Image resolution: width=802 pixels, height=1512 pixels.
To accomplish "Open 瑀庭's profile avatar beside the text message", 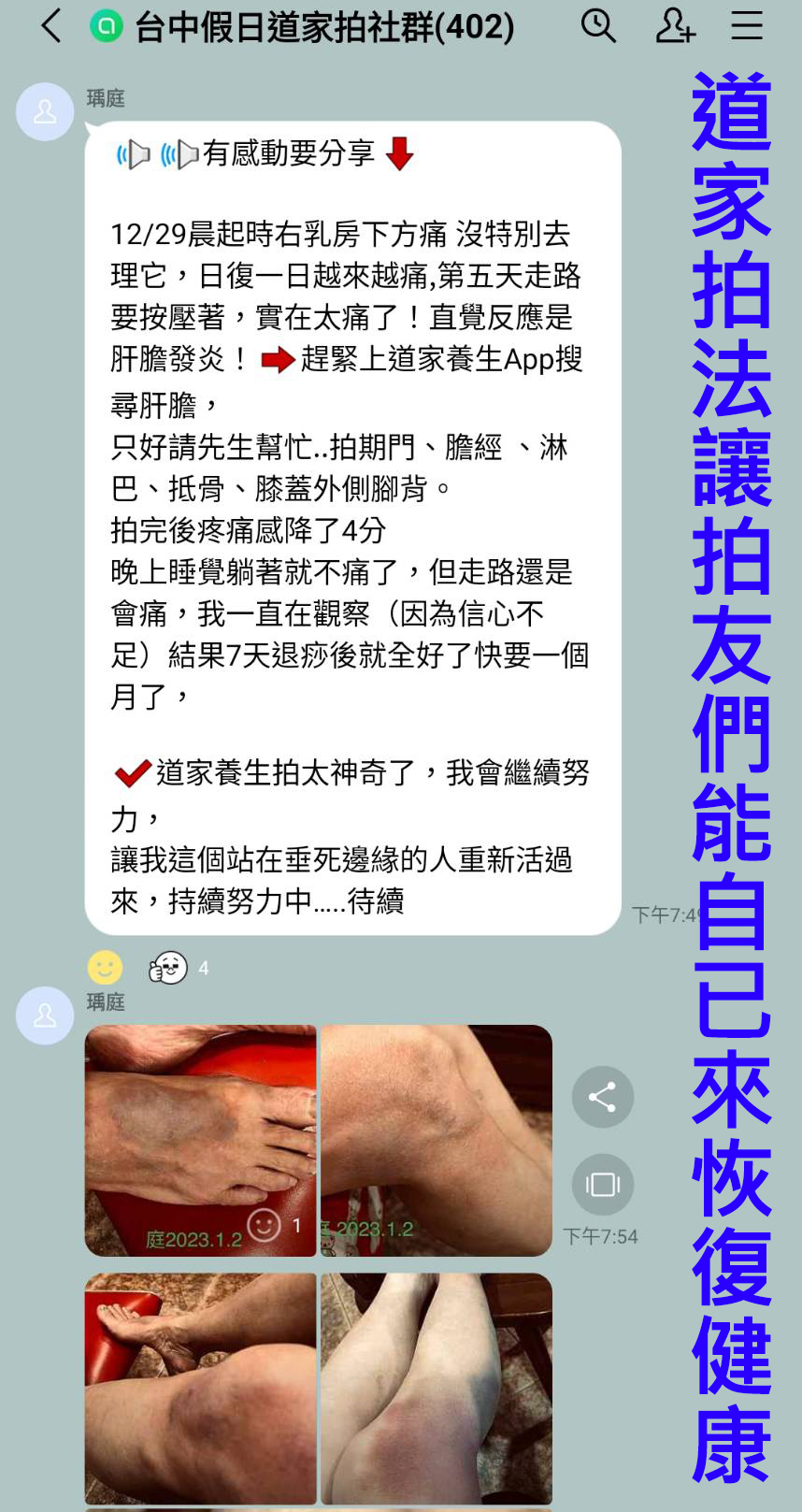I will tap(45, 112).
